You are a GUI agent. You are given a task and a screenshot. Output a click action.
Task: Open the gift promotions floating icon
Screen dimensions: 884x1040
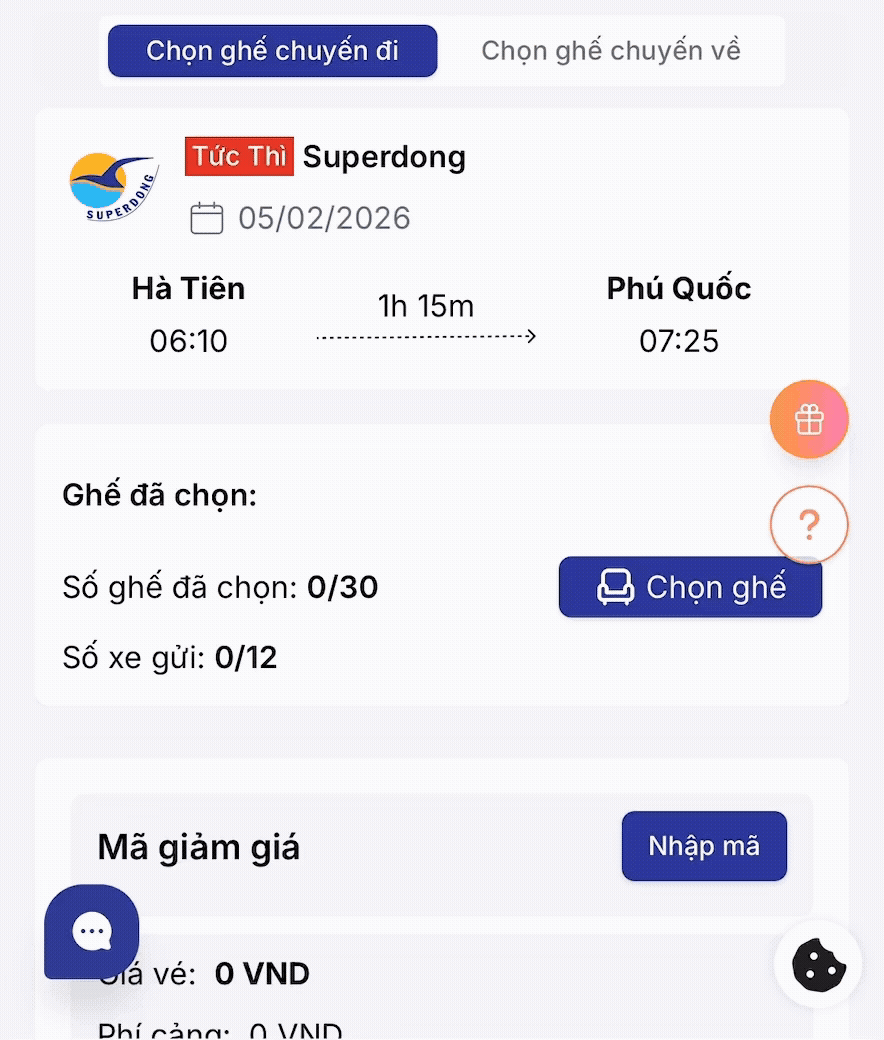(809, 419)
